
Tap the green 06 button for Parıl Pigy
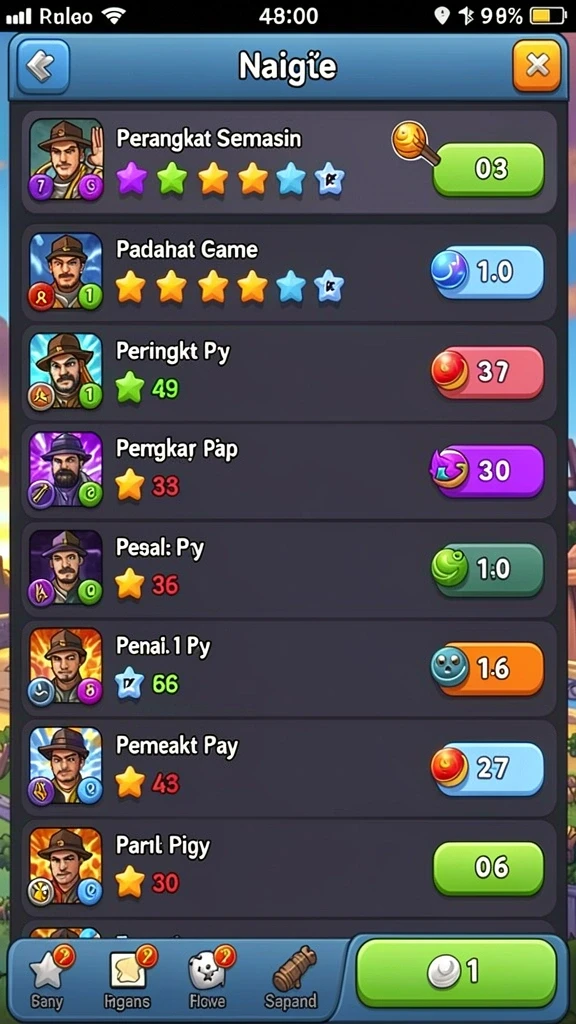click(x=488, y=868)
